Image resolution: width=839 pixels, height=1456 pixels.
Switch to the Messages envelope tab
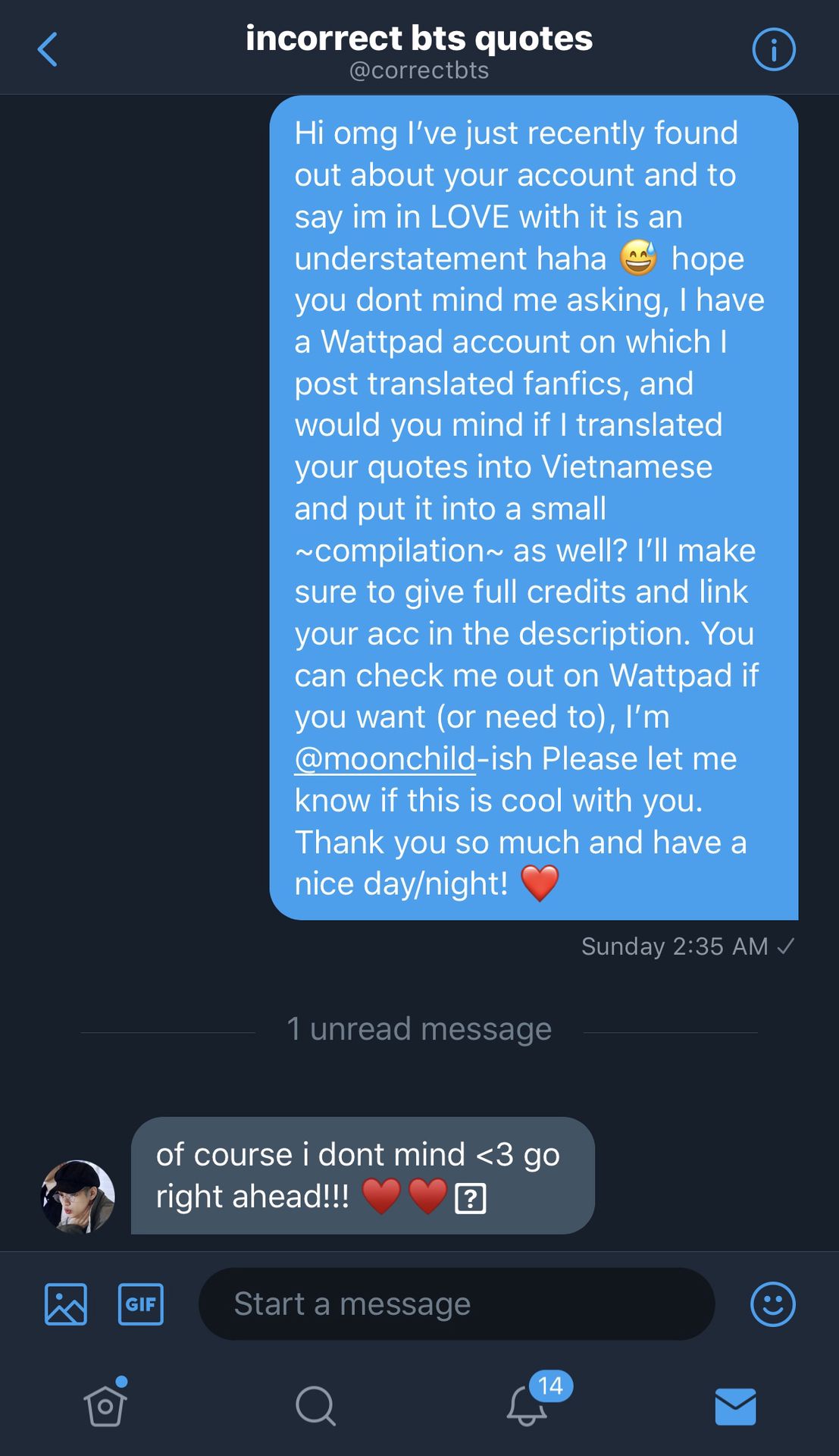735,1406
